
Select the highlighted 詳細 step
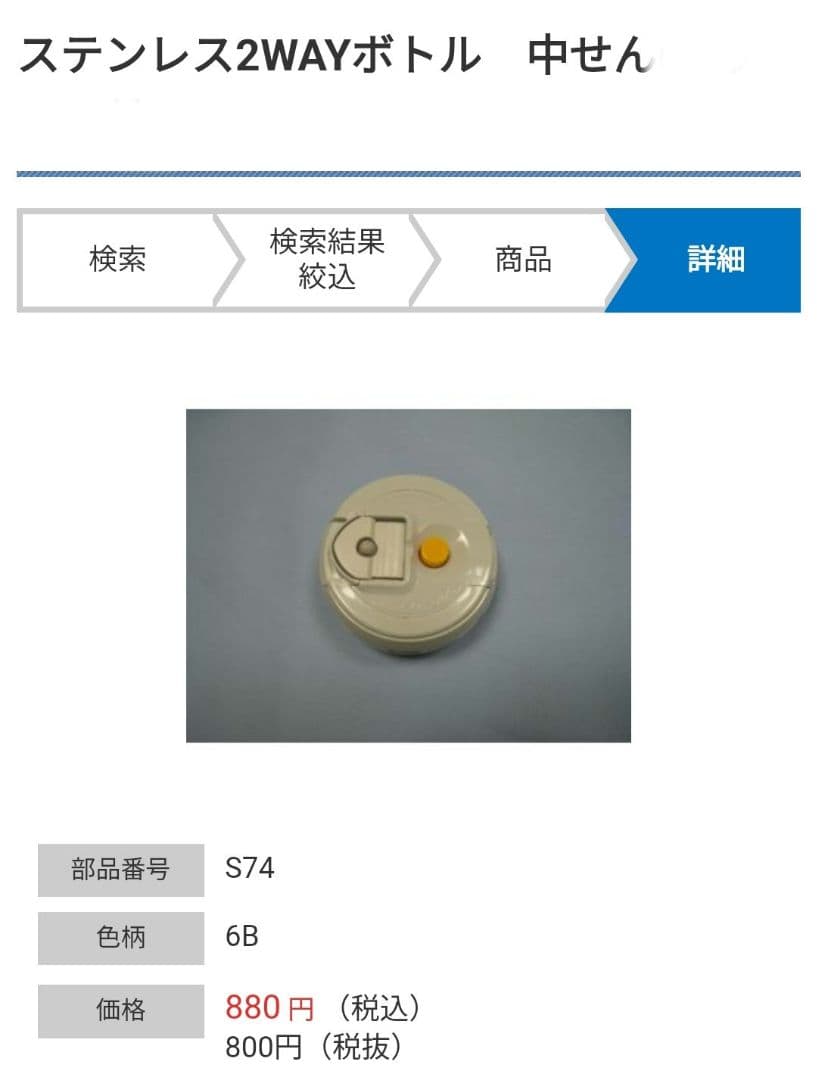(x=715, y=260)
